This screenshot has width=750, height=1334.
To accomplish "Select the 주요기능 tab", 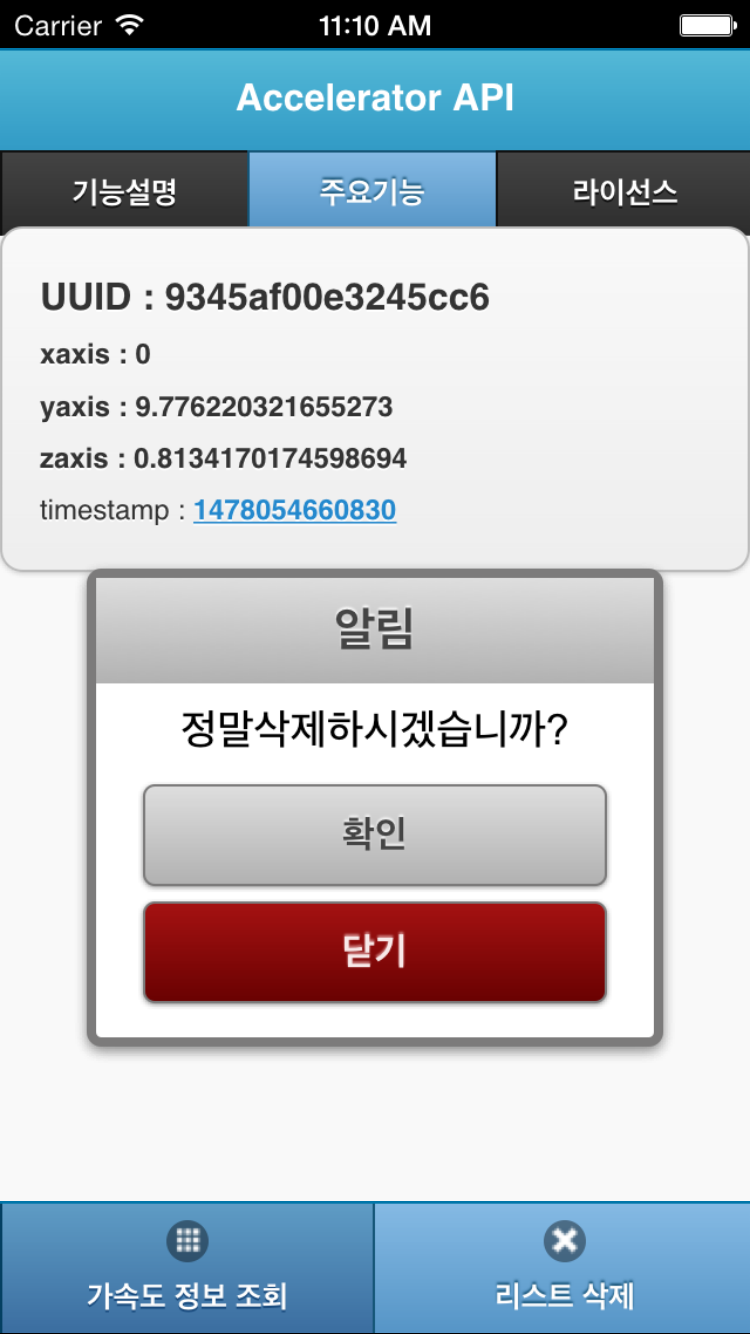I will point(372,190).
